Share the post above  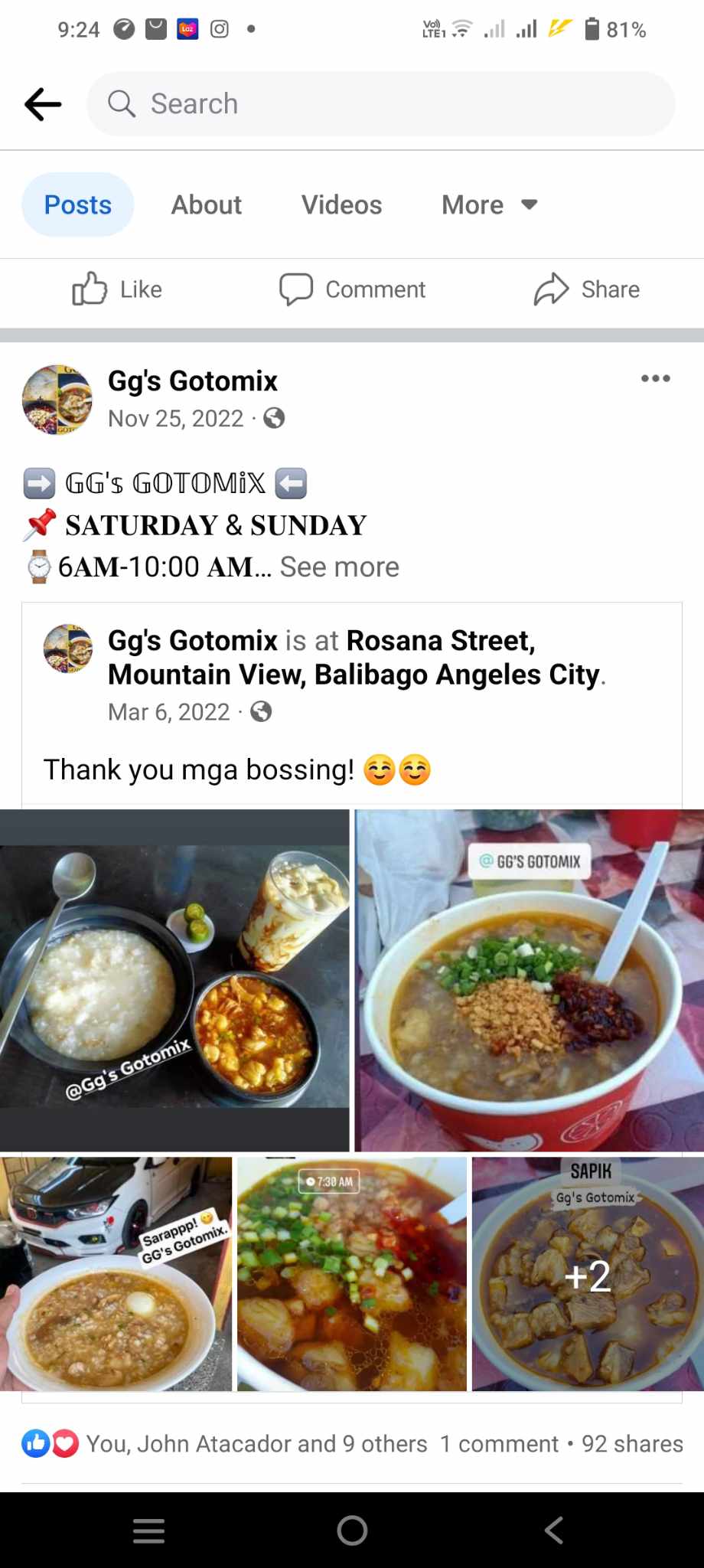coord(587,289)
